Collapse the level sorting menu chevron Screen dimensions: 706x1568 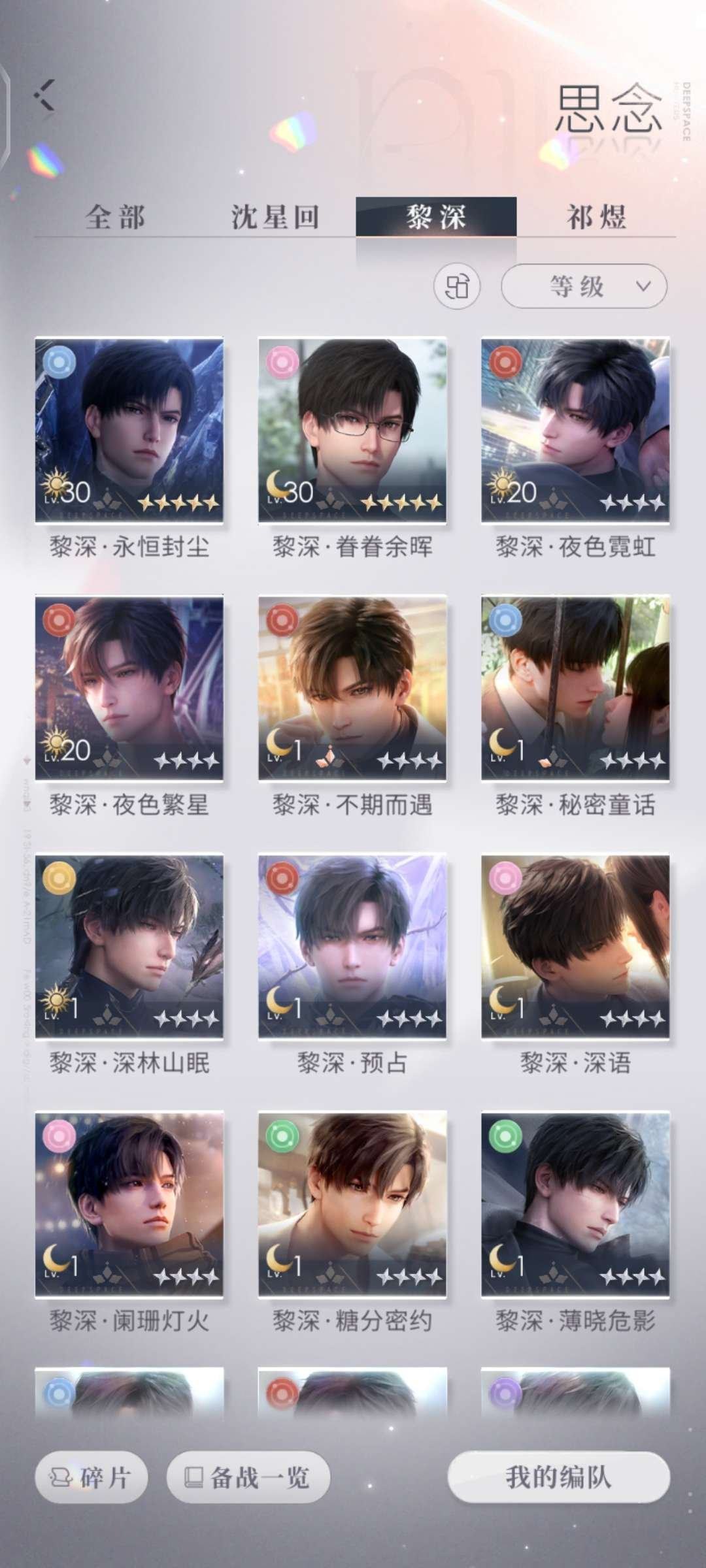tap(643, 284)
